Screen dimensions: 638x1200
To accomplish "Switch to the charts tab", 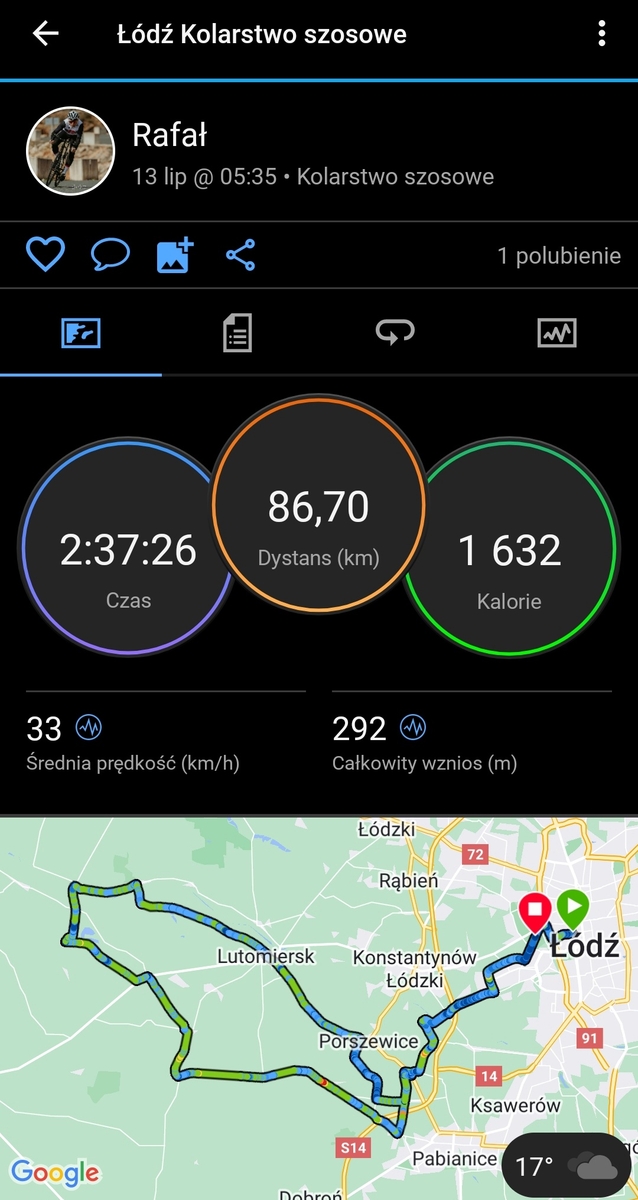I will 557,333.
